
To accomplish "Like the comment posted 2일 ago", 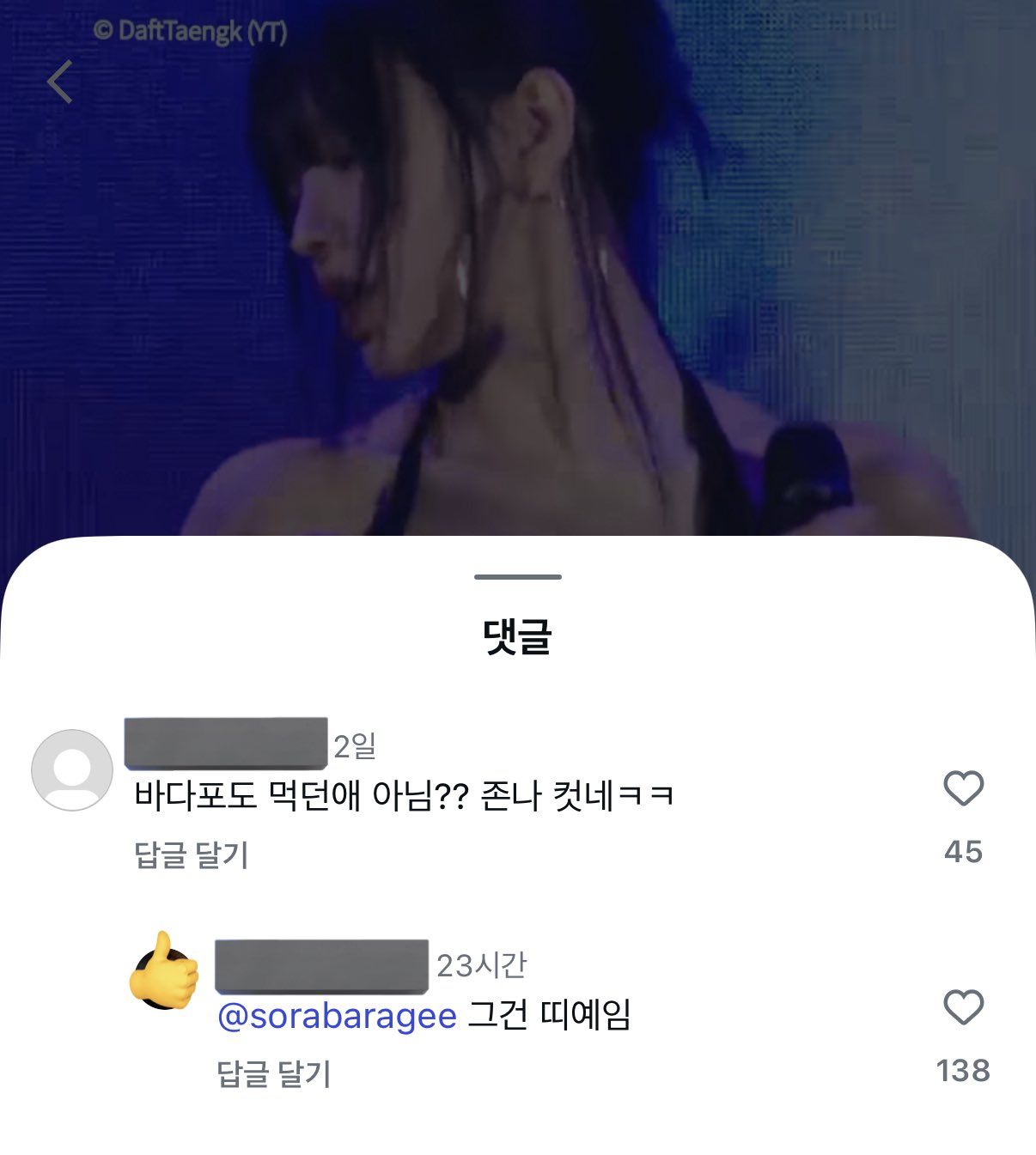I will 963,788.
